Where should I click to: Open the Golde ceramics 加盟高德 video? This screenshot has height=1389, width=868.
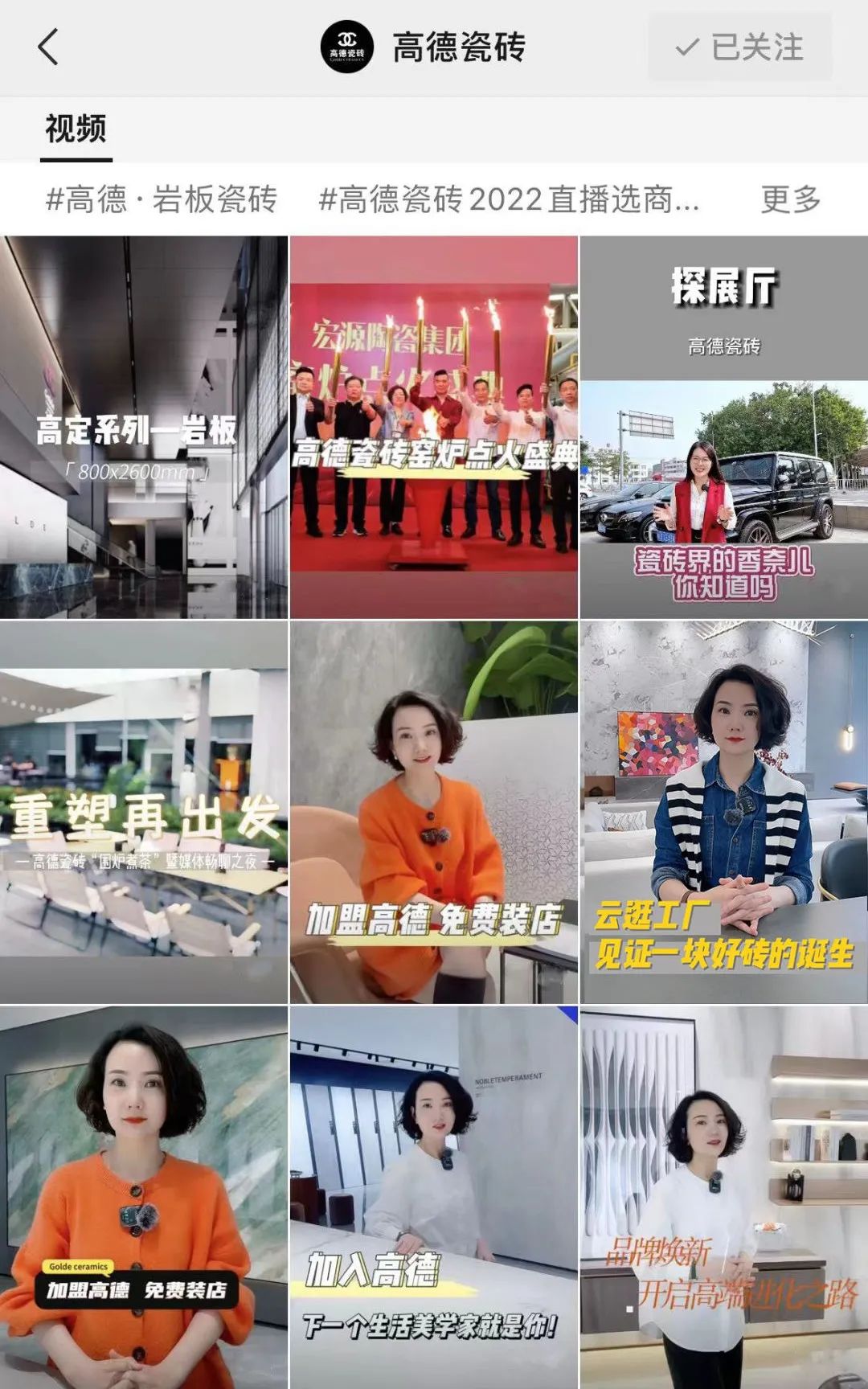[x=144, y=1196]
